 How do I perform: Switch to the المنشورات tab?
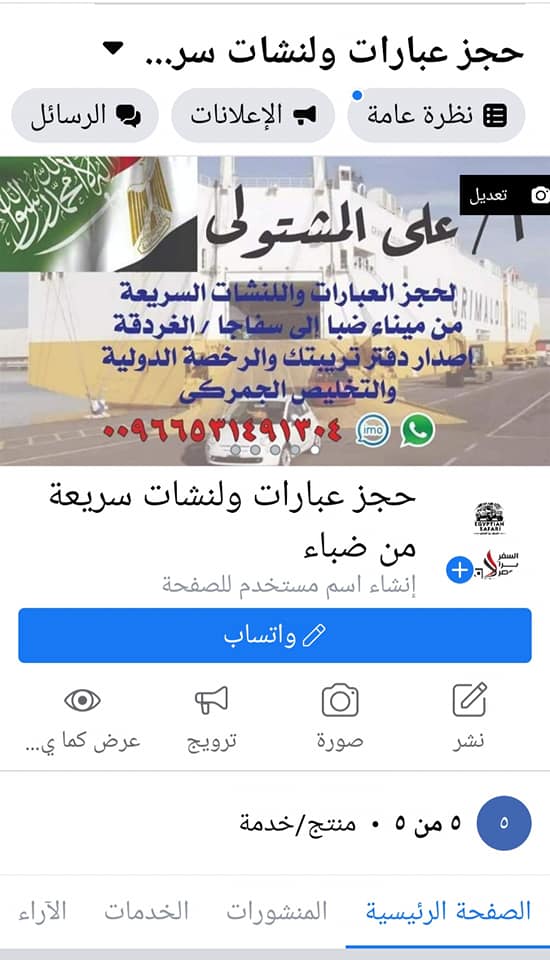point(277,912)
